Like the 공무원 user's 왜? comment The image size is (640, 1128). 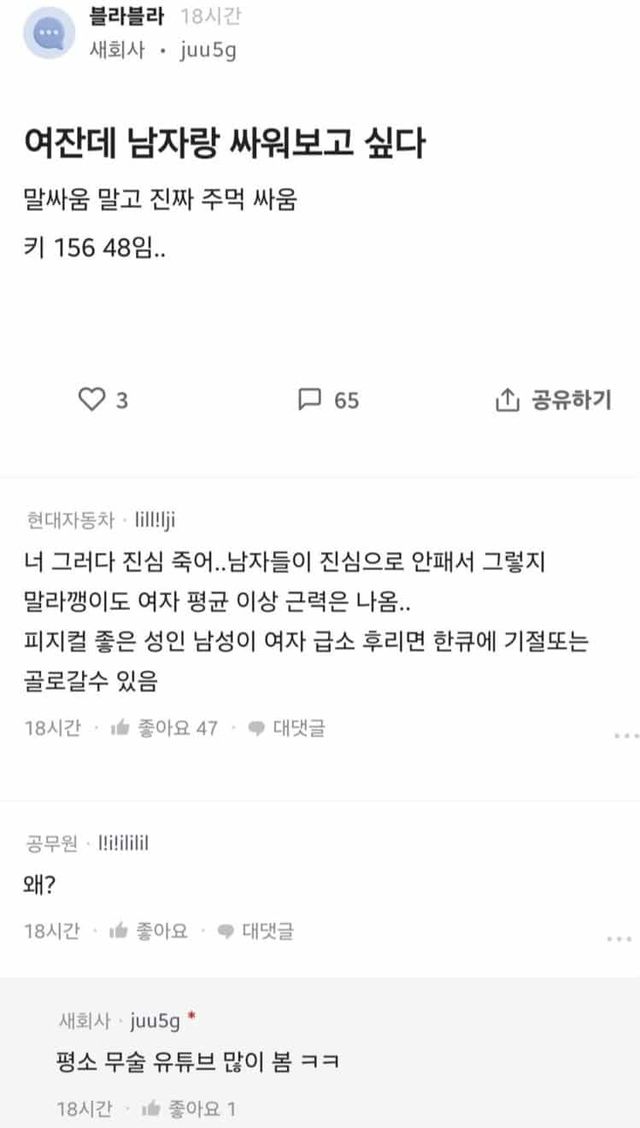coord(148,931)
